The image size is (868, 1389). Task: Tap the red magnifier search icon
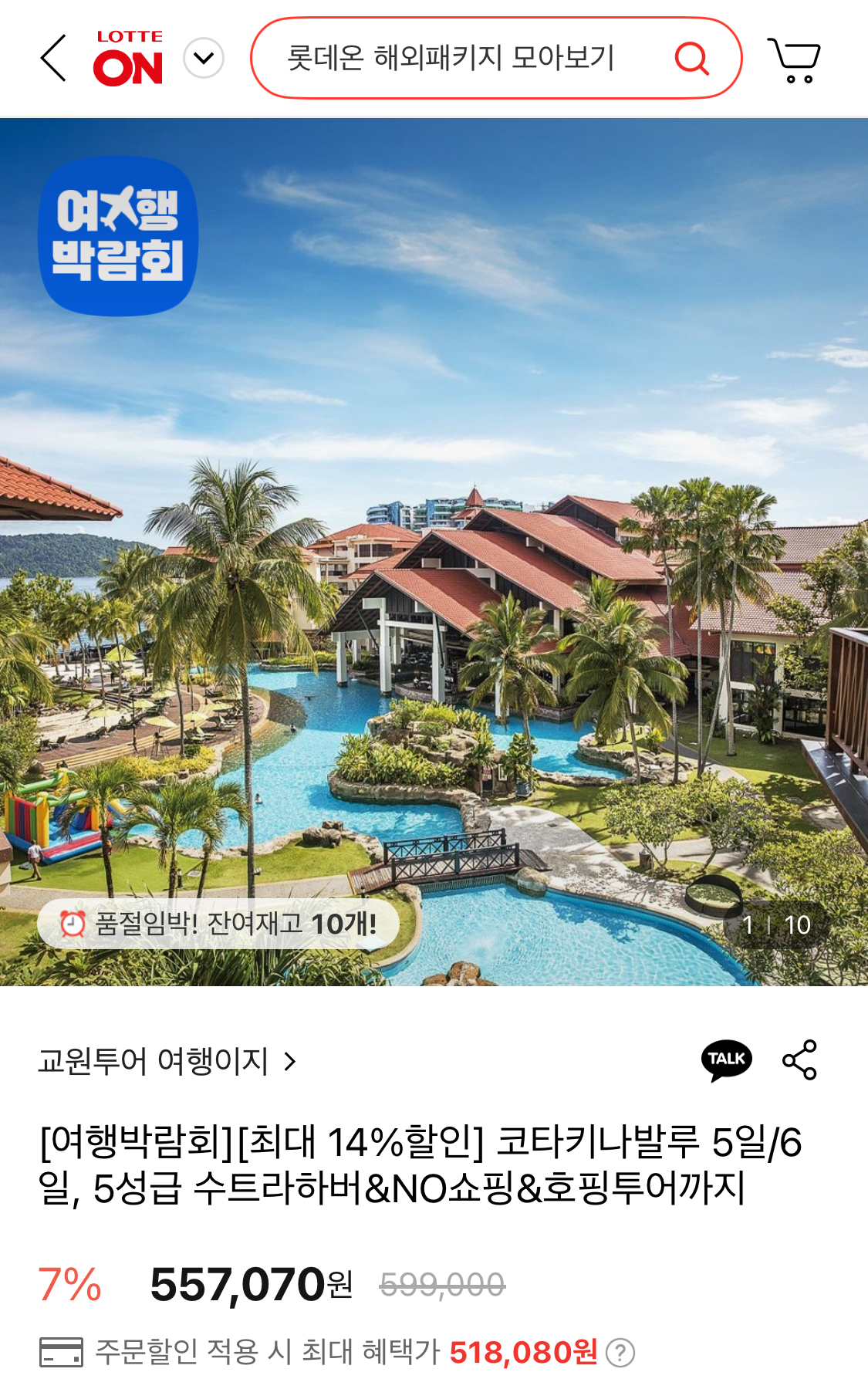[x=691, y=58]
